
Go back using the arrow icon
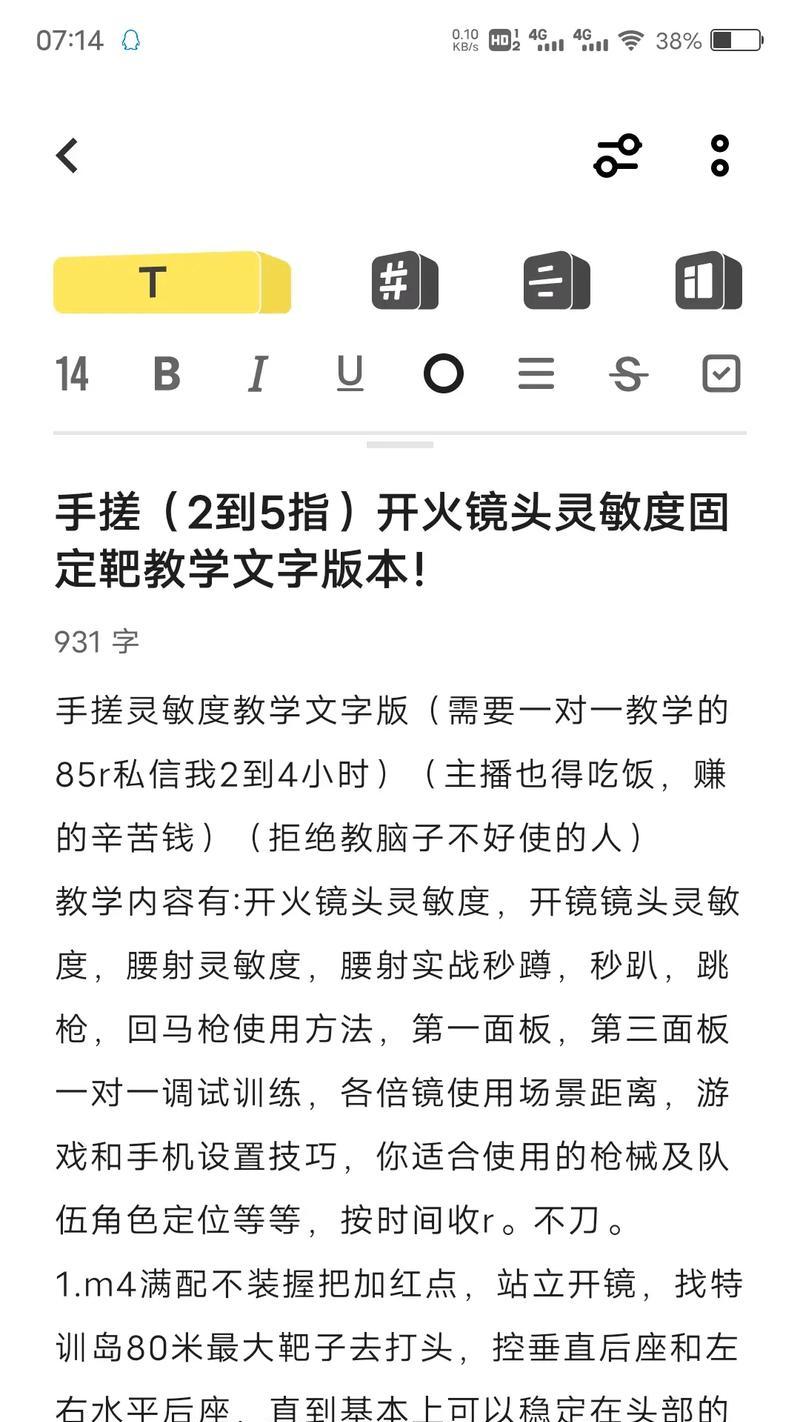coord(67,155)
